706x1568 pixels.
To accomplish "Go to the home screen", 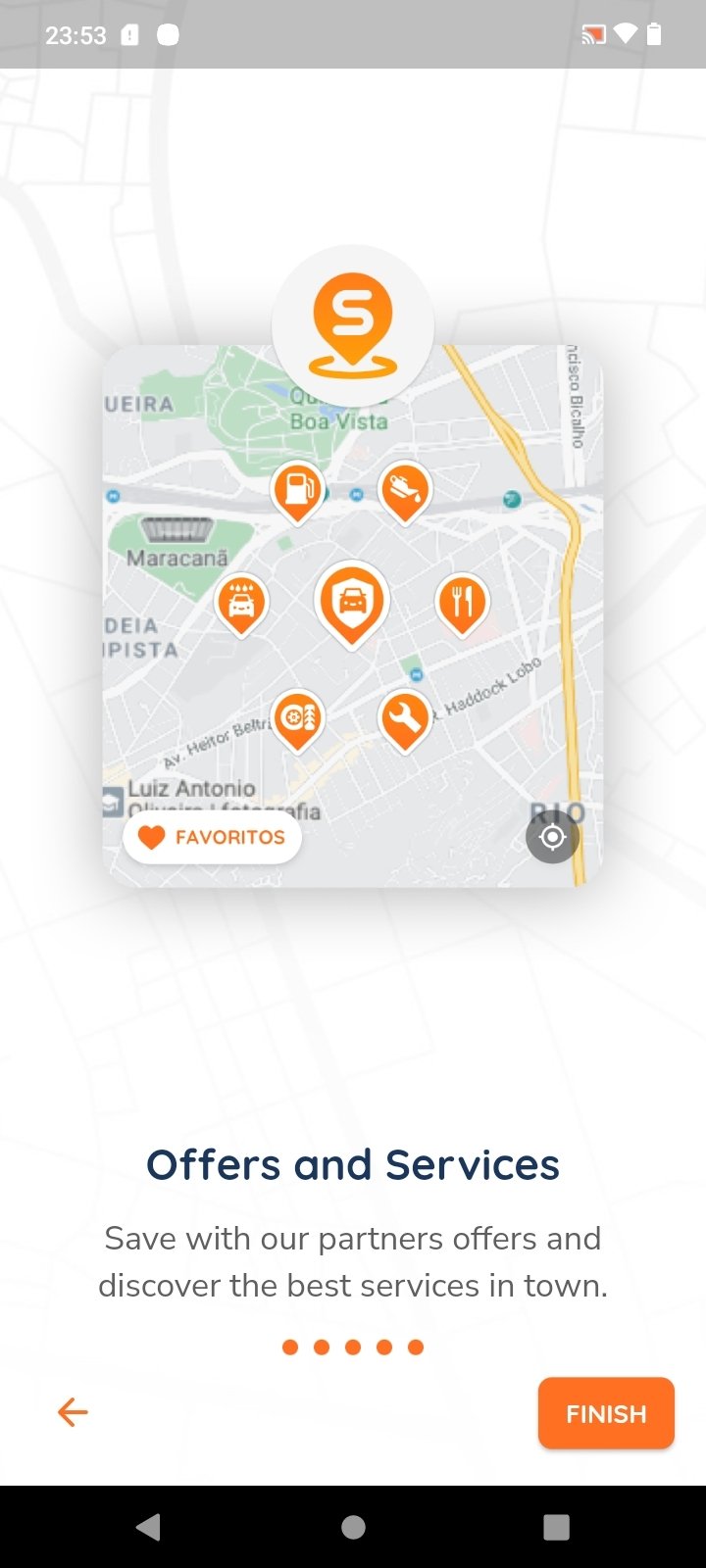I will [x=353, y=1527].
